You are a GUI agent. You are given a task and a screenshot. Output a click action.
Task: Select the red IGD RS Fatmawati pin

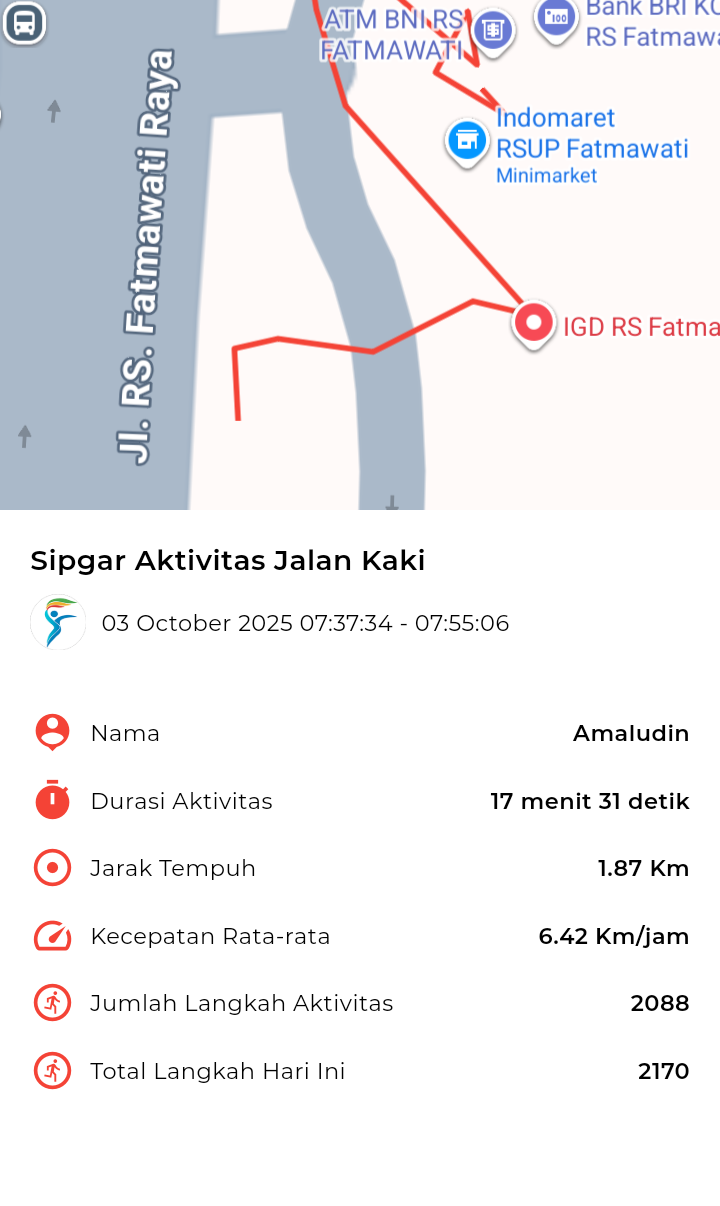[534, 324]
